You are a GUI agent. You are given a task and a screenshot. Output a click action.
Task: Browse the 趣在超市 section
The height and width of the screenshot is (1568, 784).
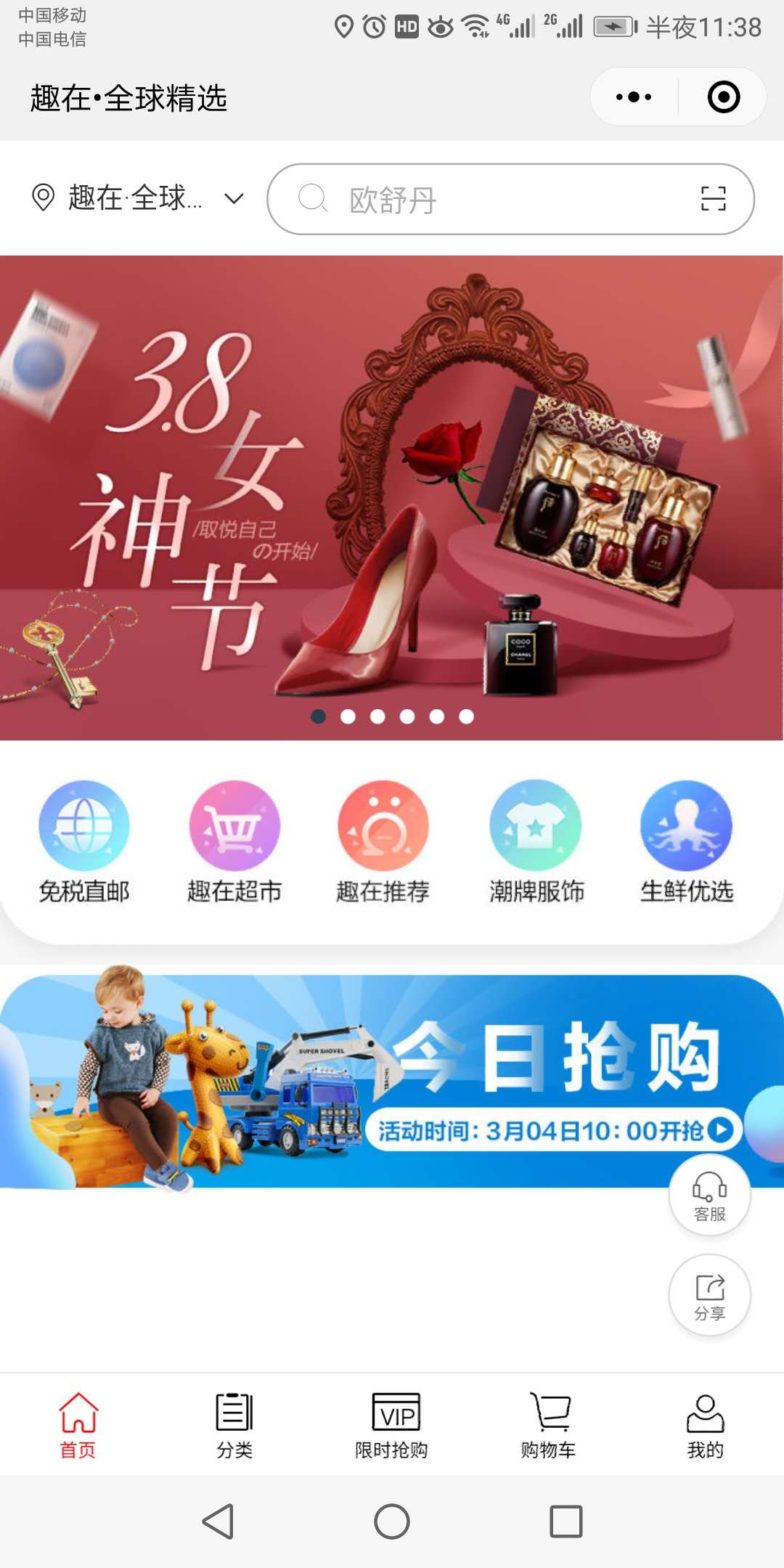coord(234,841)
